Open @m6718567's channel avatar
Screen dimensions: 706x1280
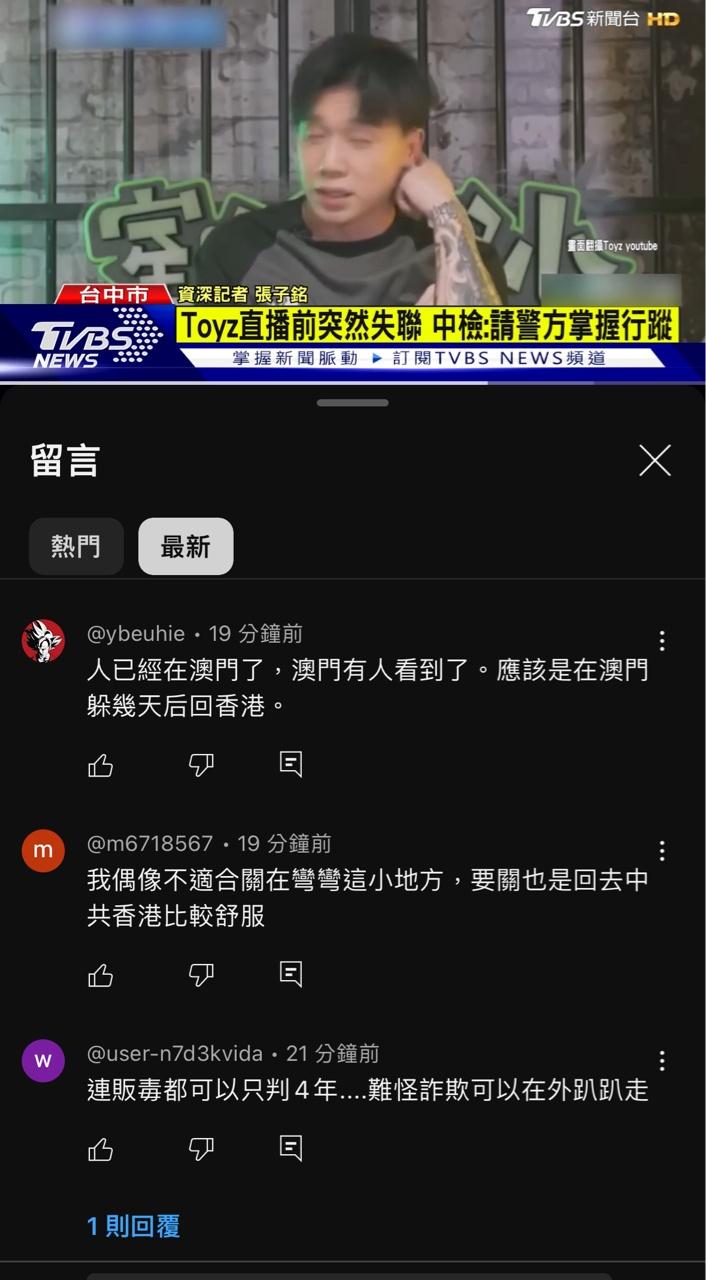point(43,851)
